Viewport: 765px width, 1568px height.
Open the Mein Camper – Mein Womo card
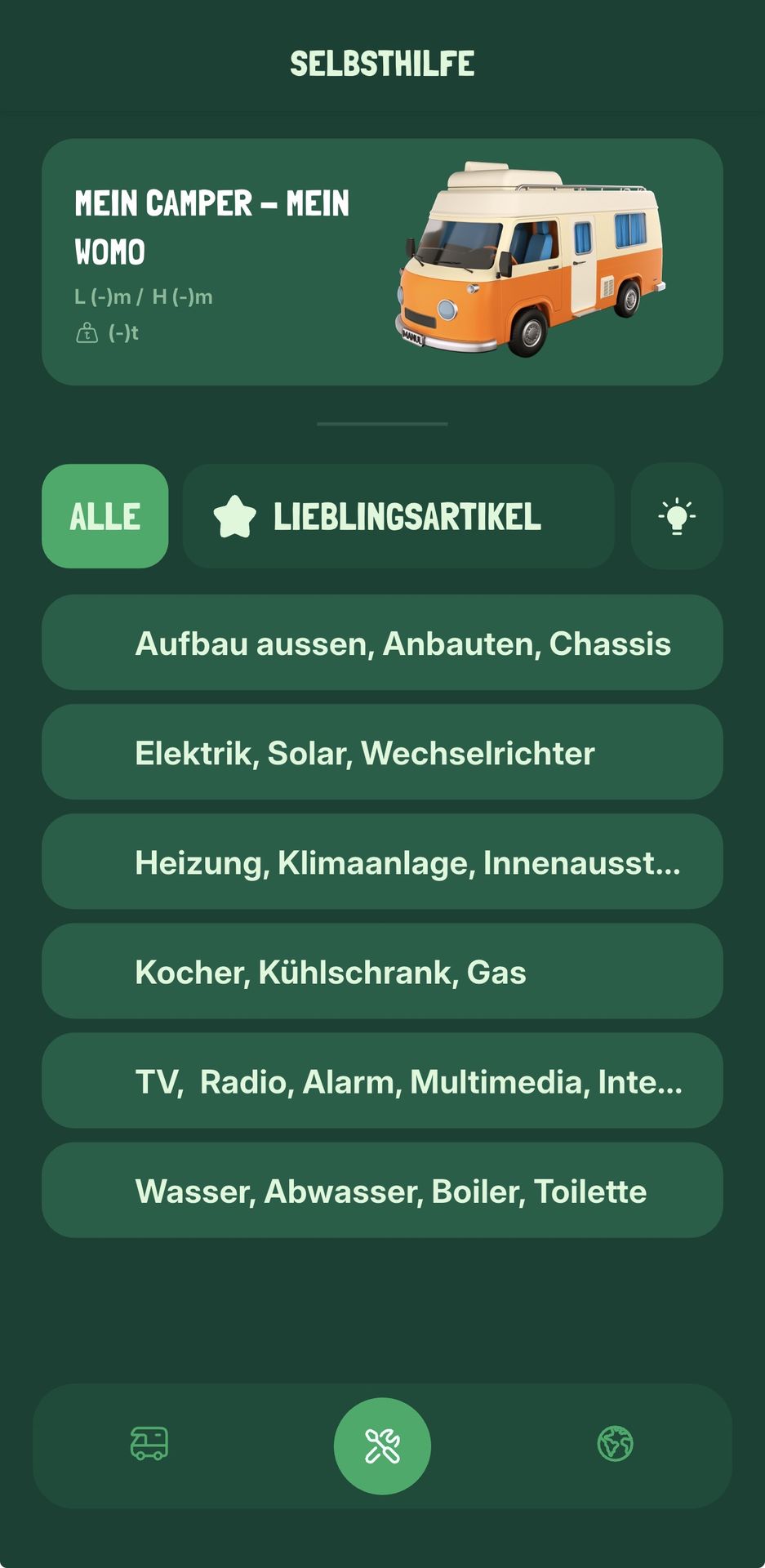point(382,261)
